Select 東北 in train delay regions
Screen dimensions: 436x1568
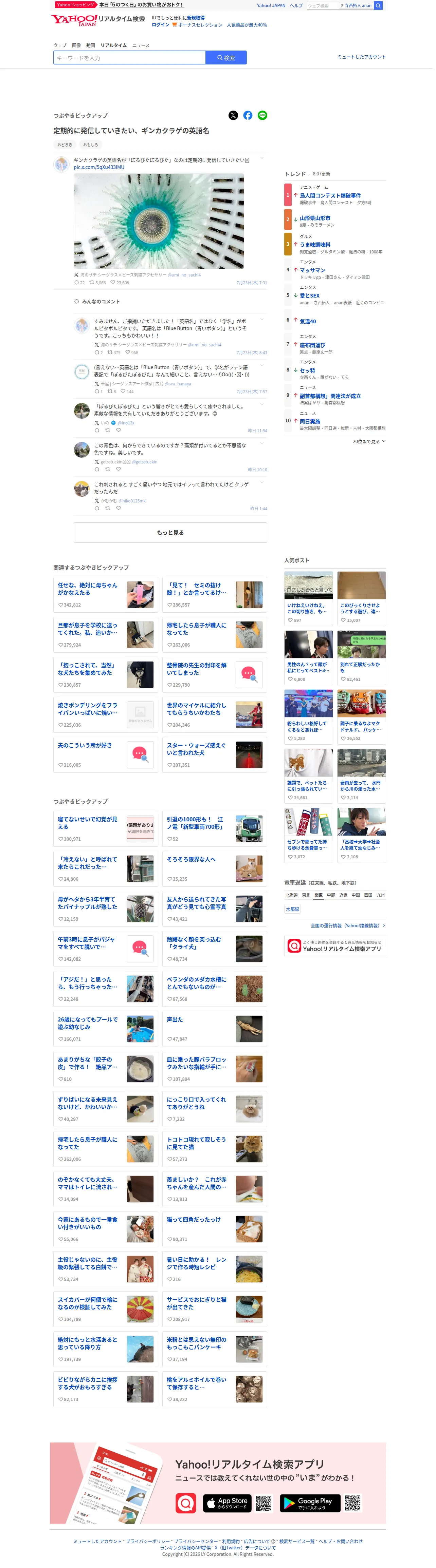tap(306, 895)
